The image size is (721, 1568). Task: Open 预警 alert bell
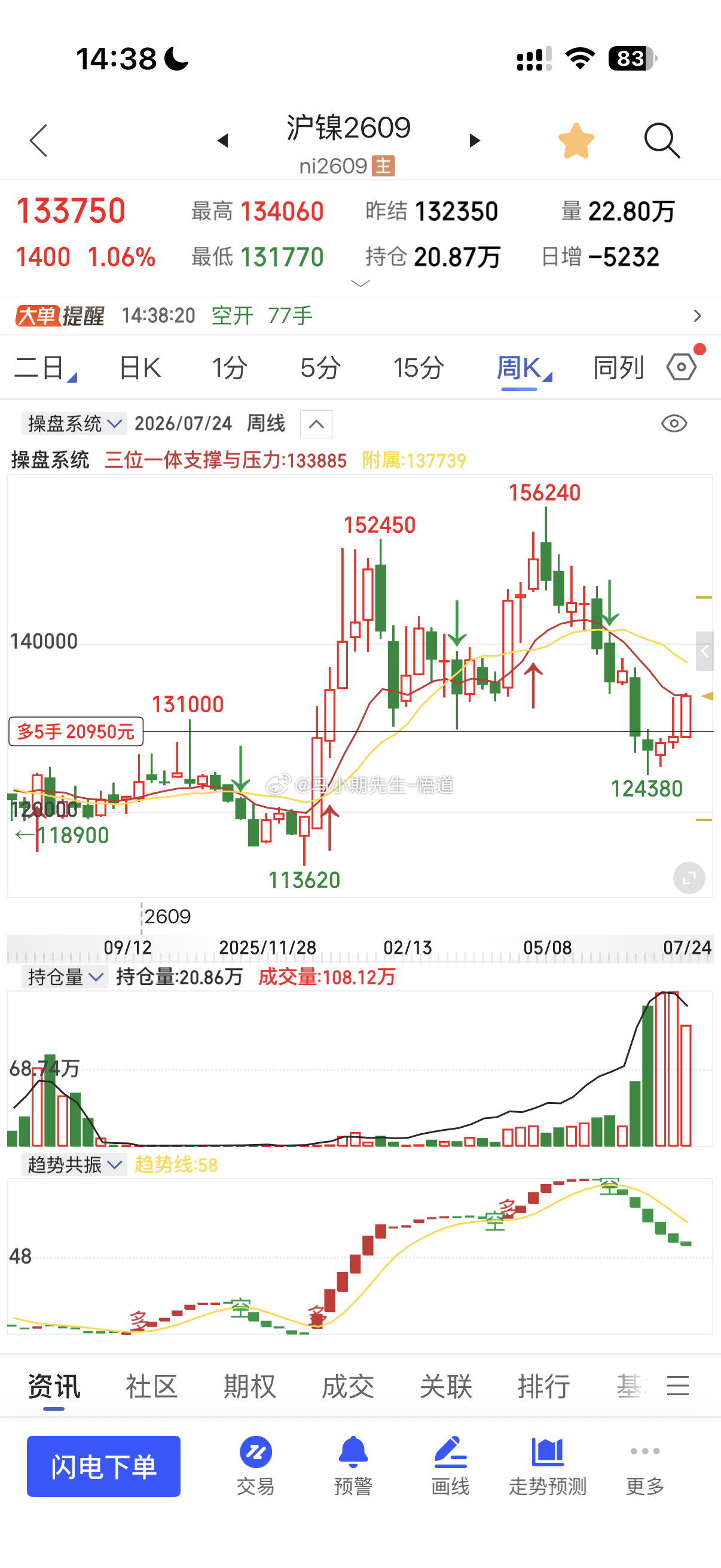pos(353,1466)
